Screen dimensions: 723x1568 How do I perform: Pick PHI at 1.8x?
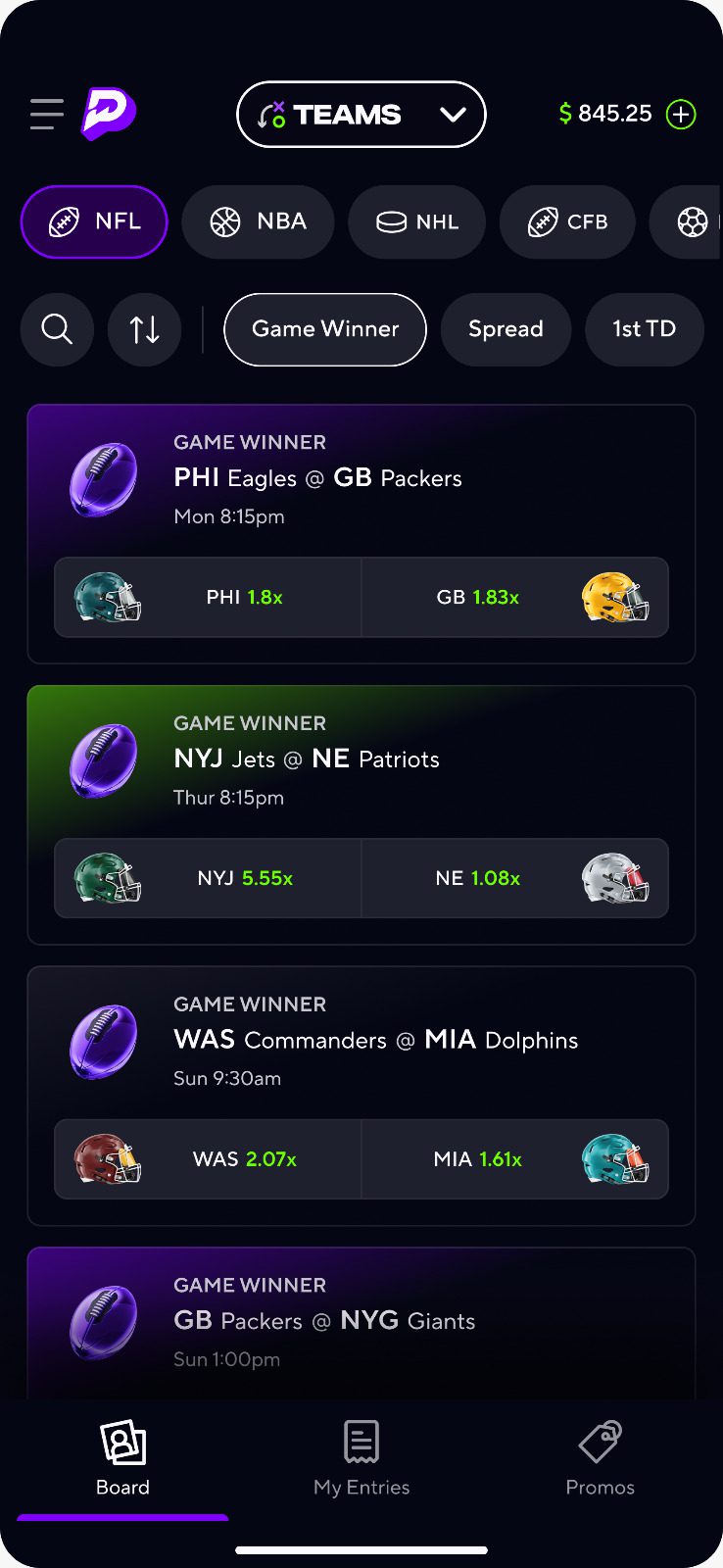pyautogui.click(x=208, y=598)
